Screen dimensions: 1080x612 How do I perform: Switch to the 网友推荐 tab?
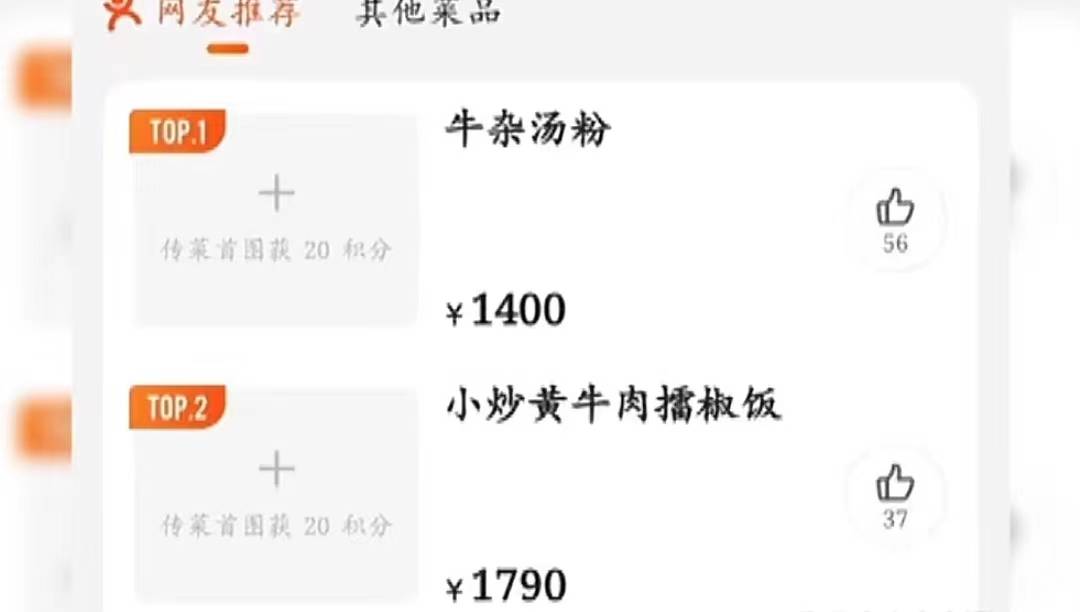pyautogui.click(x=227, y=13)
